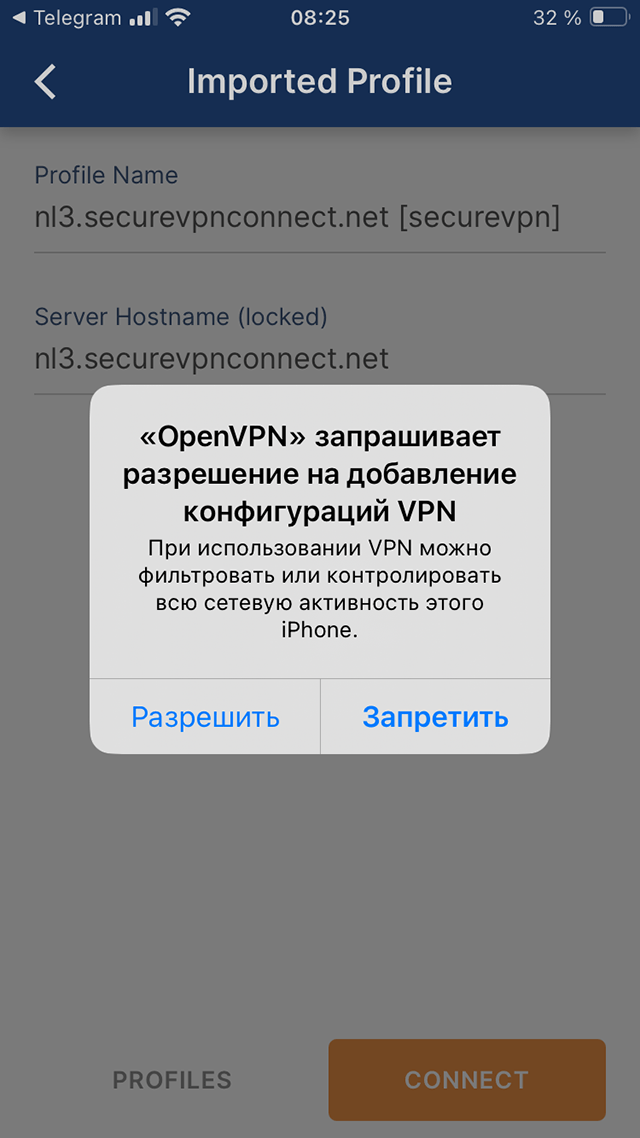
Task: Tap the orange CONNECT button
Action: [x=466, y=1080]
